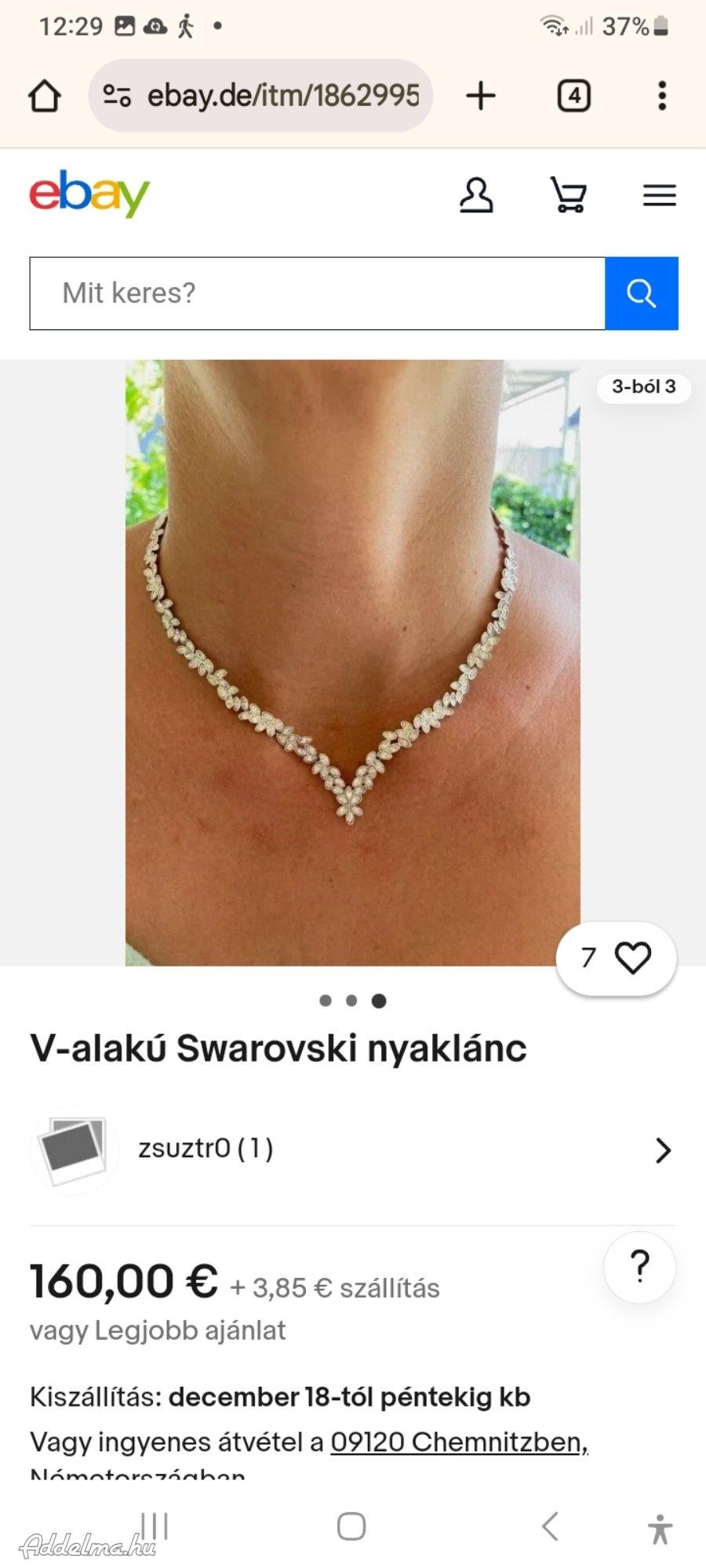Tap the ebay.de address bar
The width and height of the screenshot is (706, 1568).
coord(282,96)
